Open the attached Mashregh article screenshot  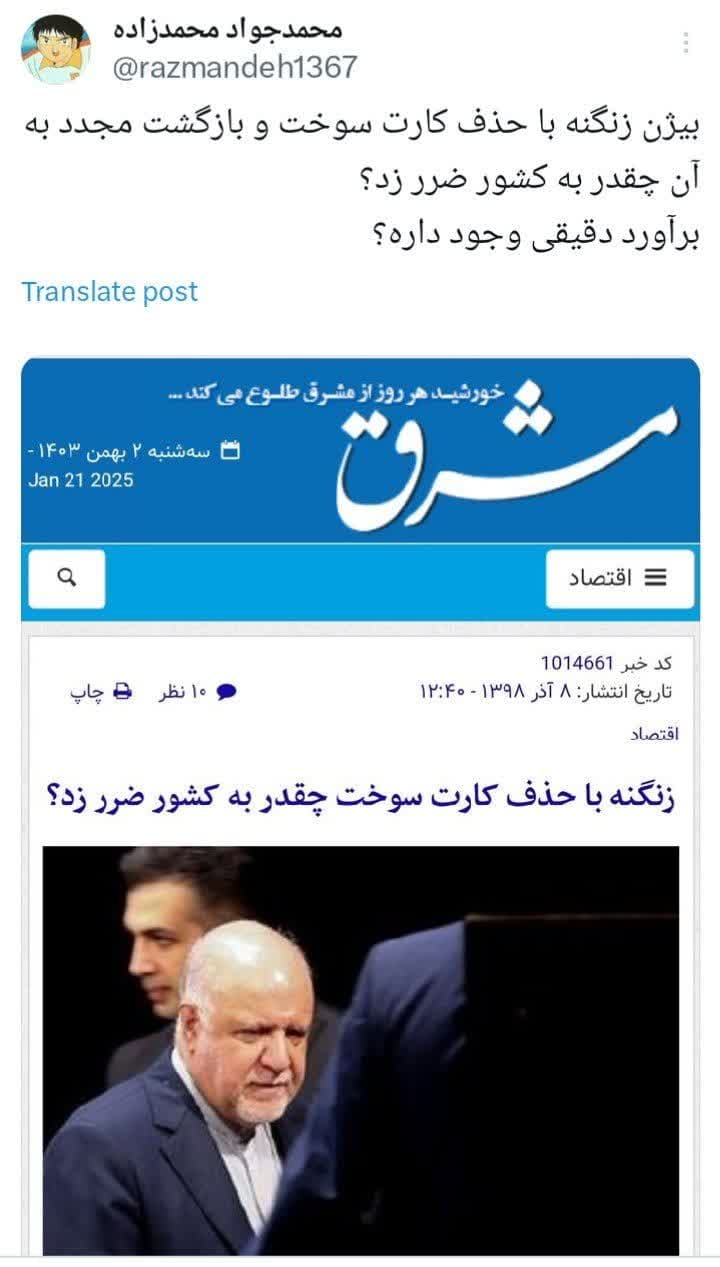(x=360, y=800)
